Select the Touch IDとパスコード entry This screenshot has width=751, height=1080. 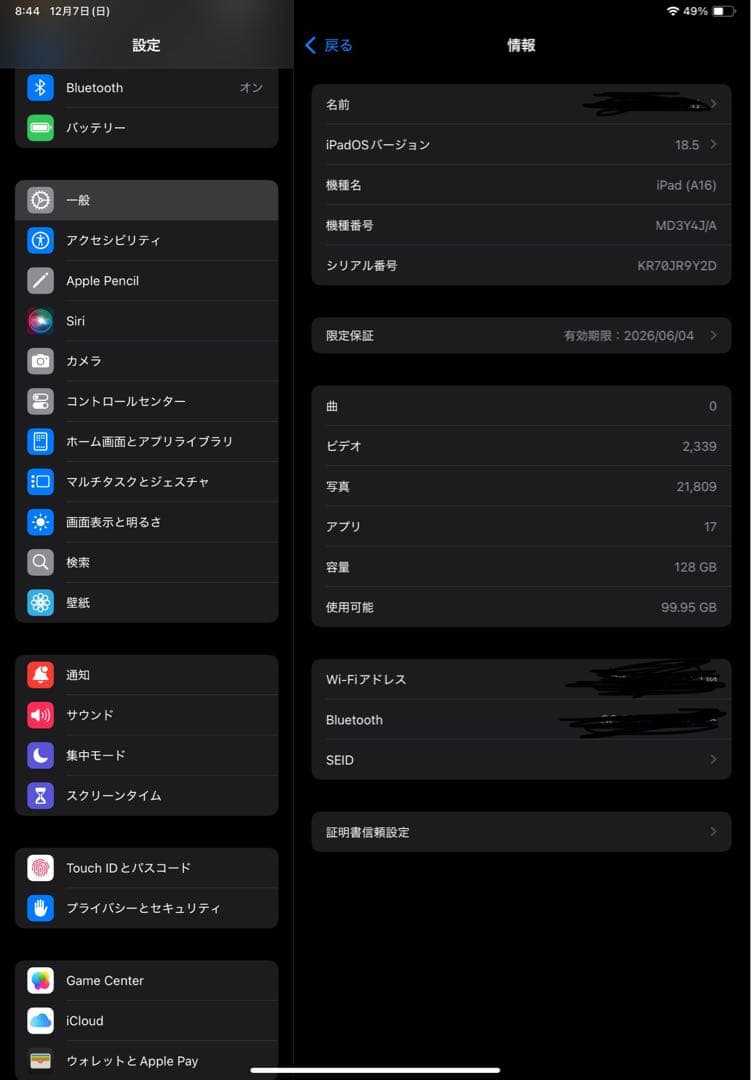[146, 868]
